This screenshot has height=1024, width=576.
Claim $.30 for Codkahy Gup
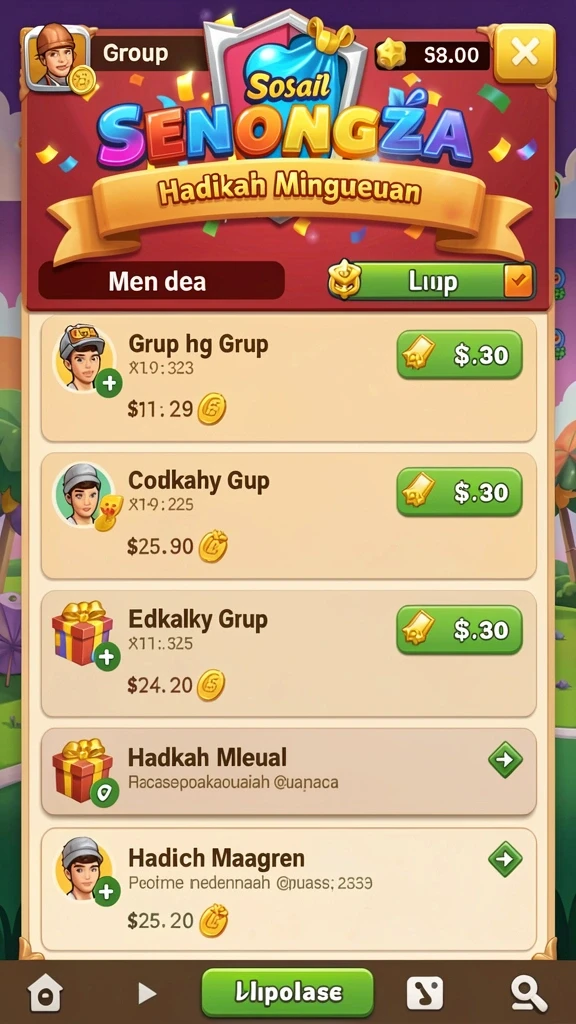[x=459, y=492]
